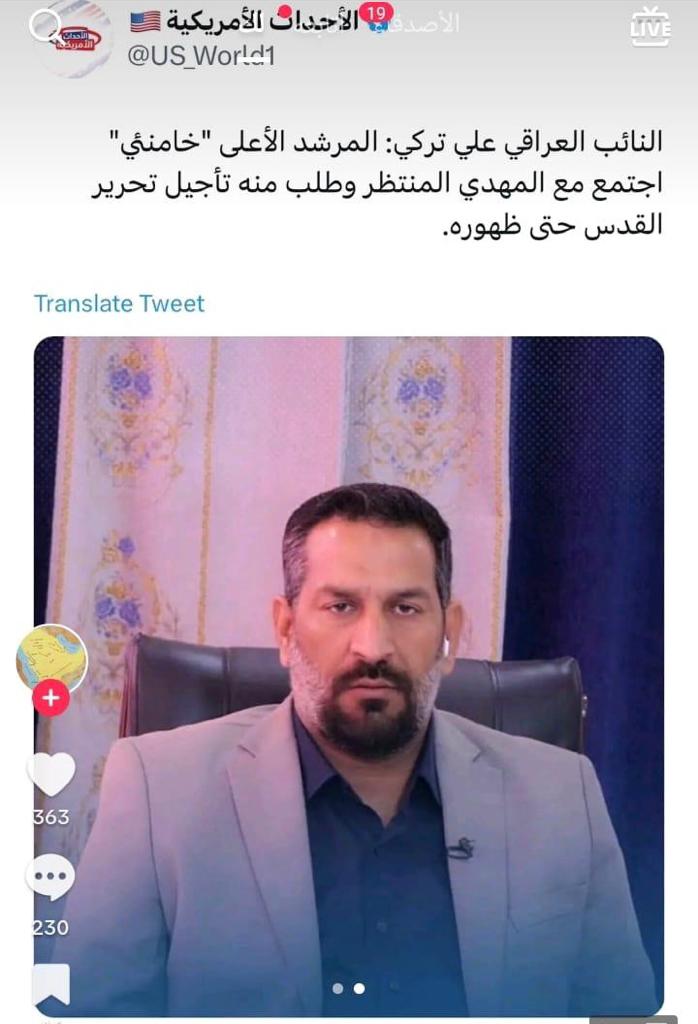Follow the creator with the red plus

pos(51,697)
